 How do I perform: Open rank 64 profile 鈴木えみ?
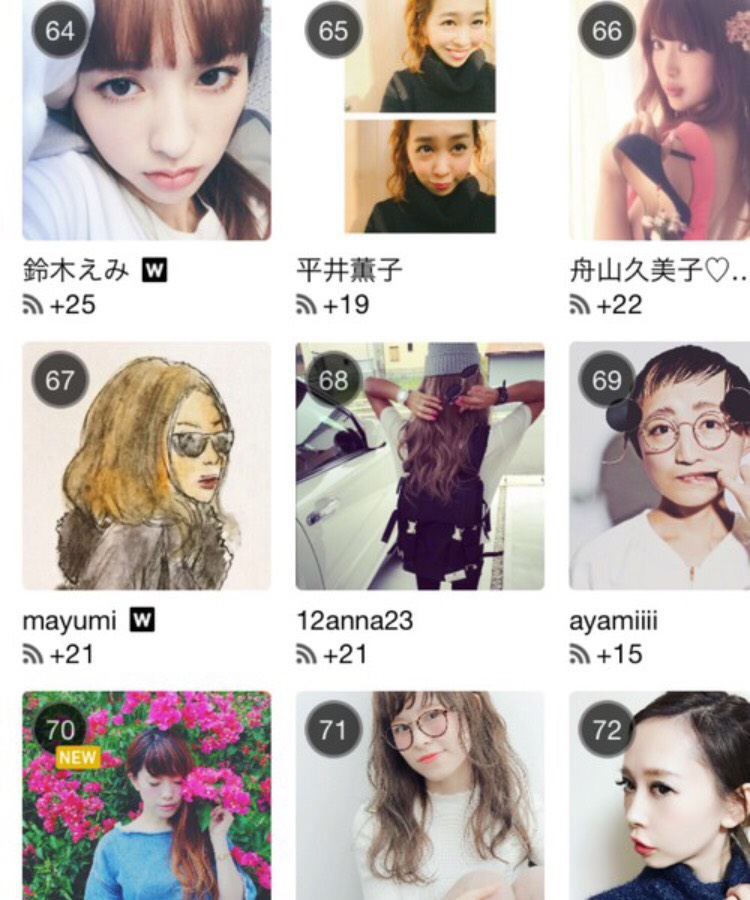(x=147, y=120)
